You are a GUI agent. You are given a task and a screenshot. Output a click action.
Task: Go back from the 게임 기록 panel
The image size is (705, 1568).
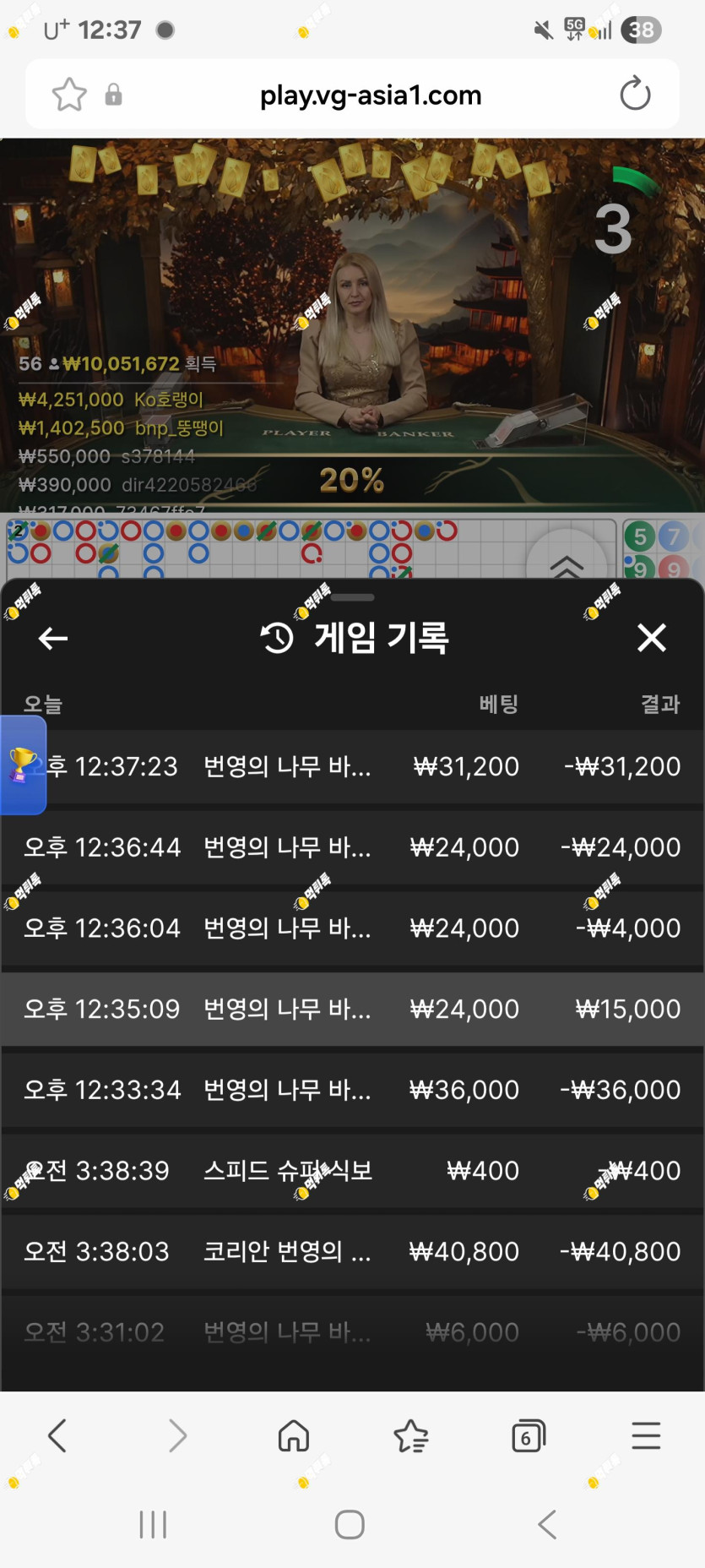(x=53, y=639)
